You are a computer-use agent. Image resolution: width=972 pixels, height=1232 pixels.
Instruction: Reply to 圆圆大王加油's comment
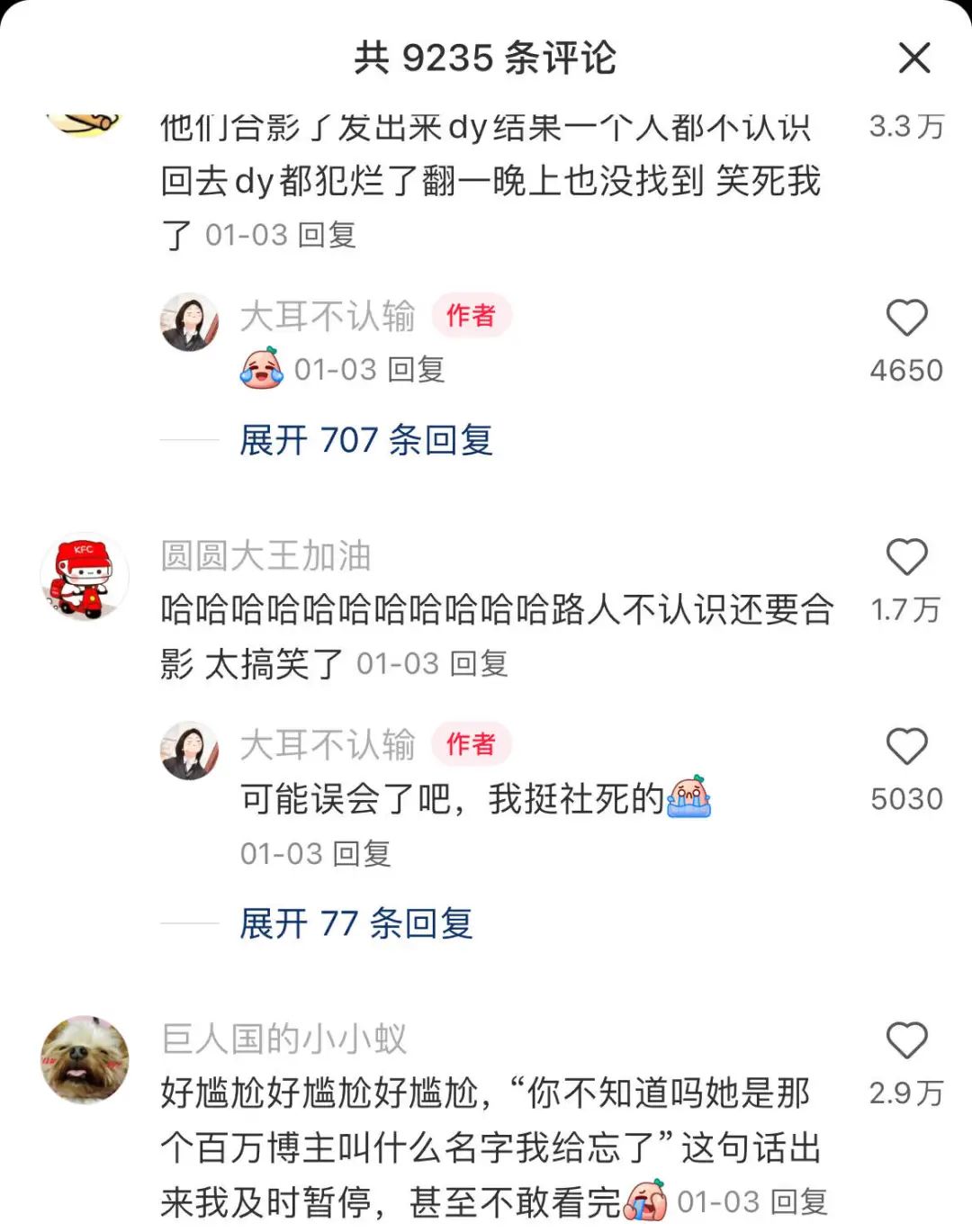[x=479, y=664]
